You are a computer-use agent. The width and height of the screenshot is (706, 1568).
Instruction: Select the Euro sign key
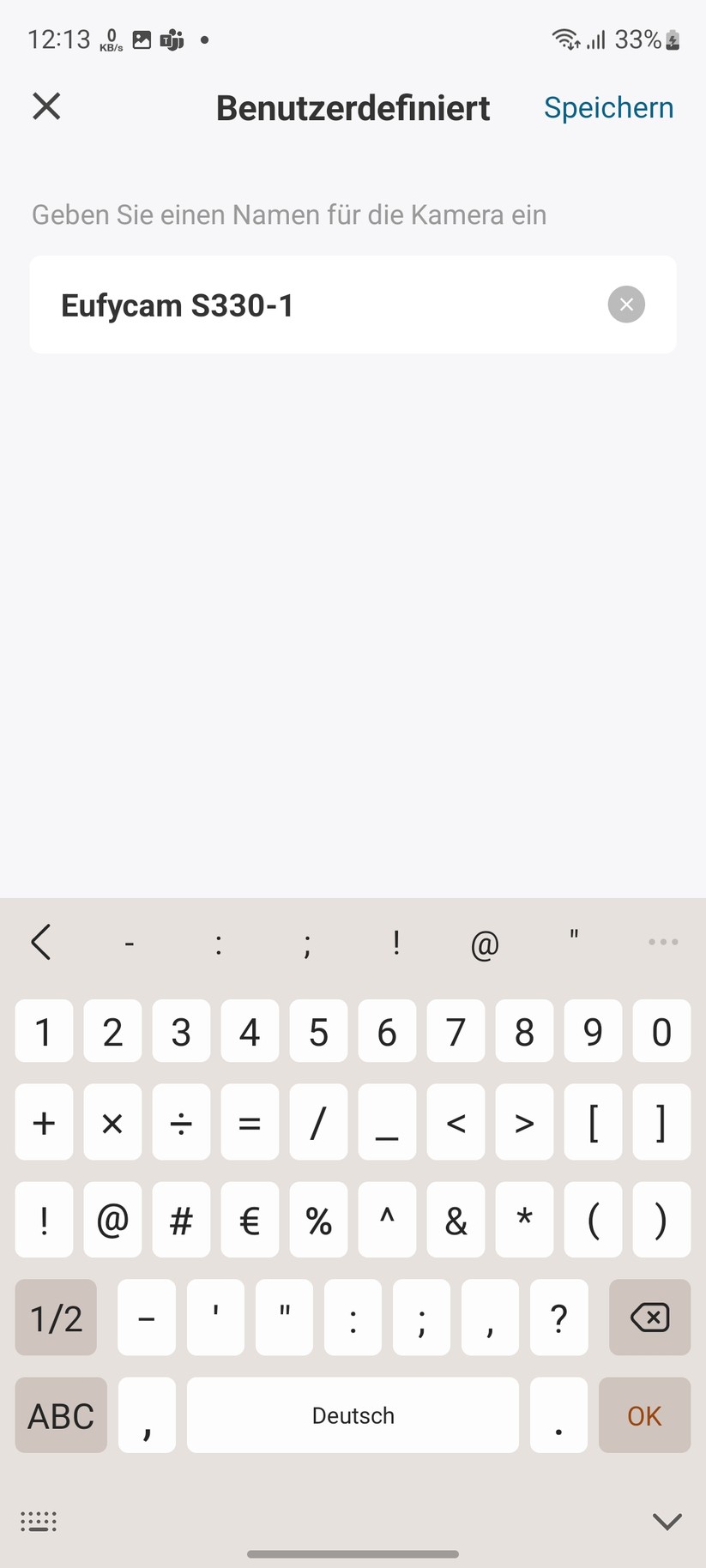(x=250, y=1220)
